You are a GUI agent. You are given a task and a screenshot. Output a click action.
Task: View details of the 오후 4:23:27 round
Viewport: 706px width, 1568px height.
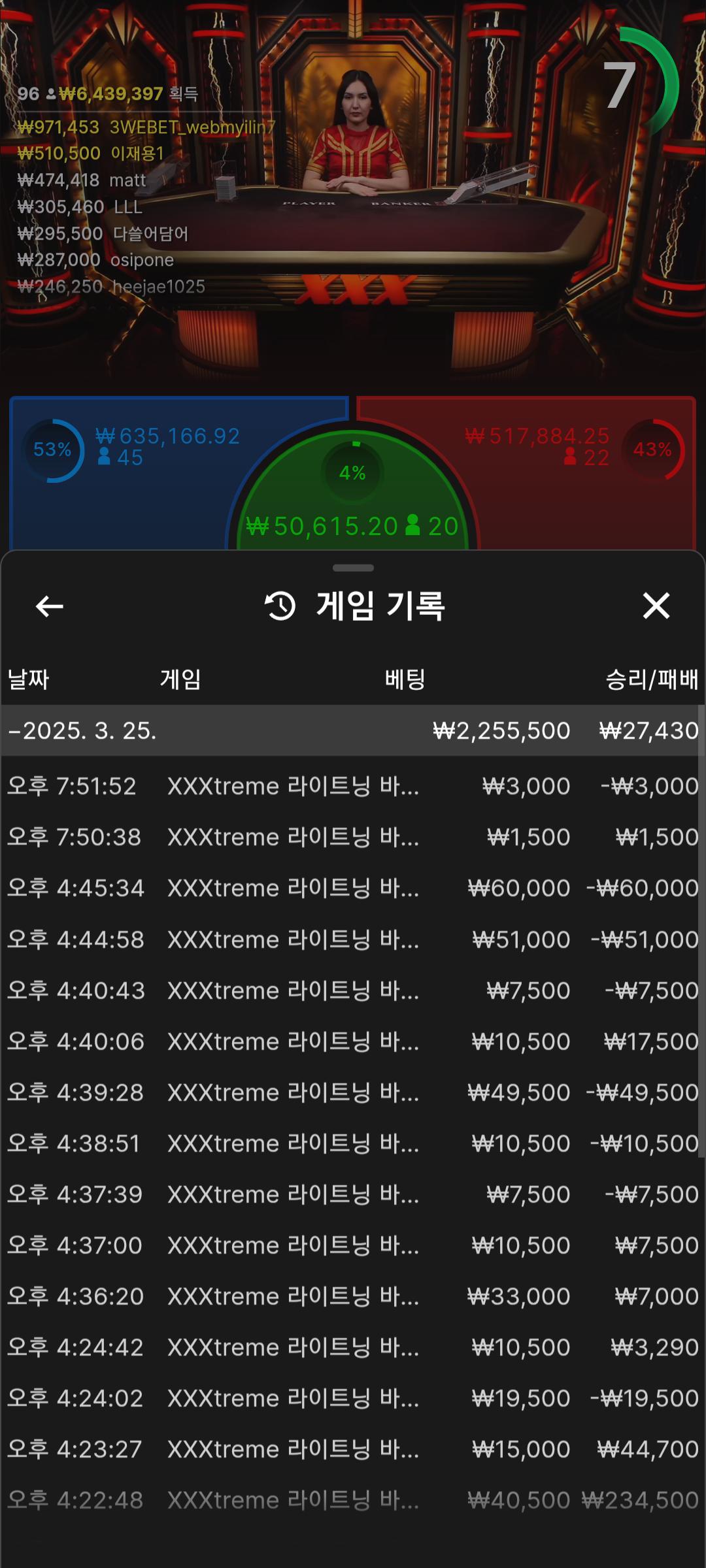[x=353, y=1449]
